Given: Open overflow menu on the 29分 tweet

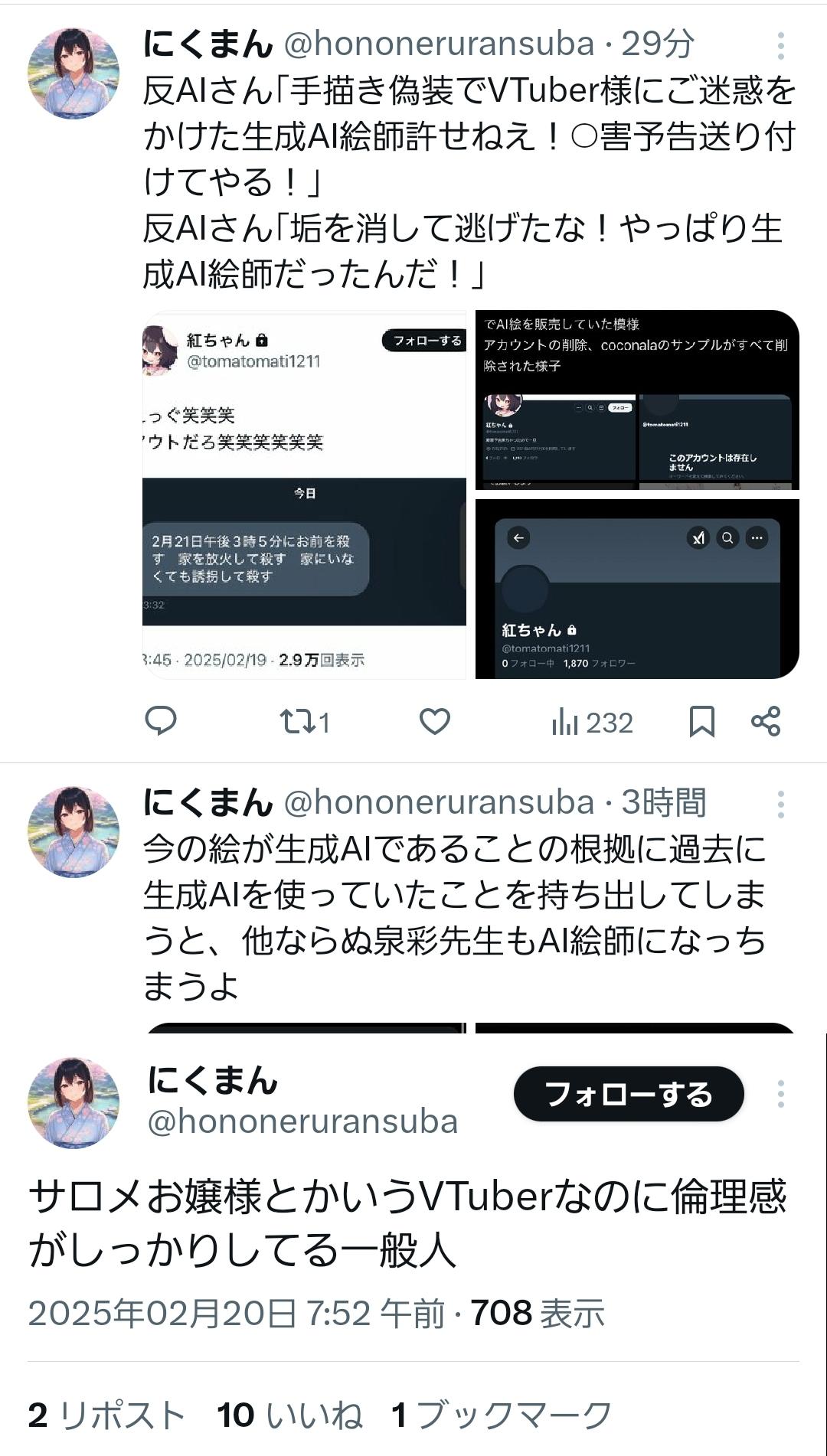Looking at the screenshot, I should click(x=780, y=46).
